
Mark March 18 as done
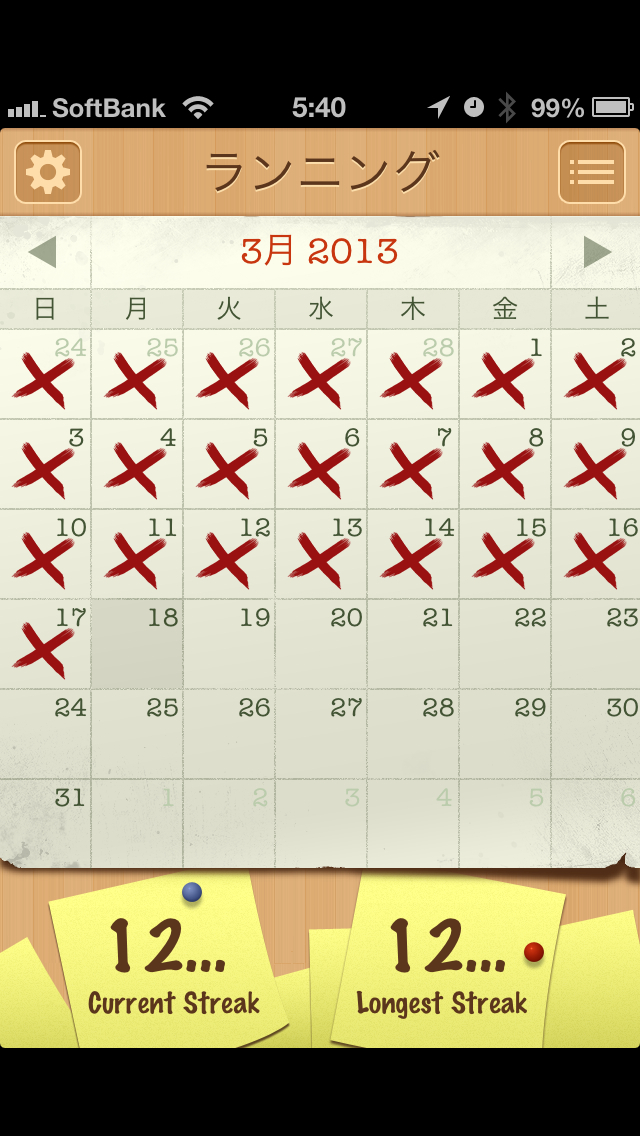(137, 644)
